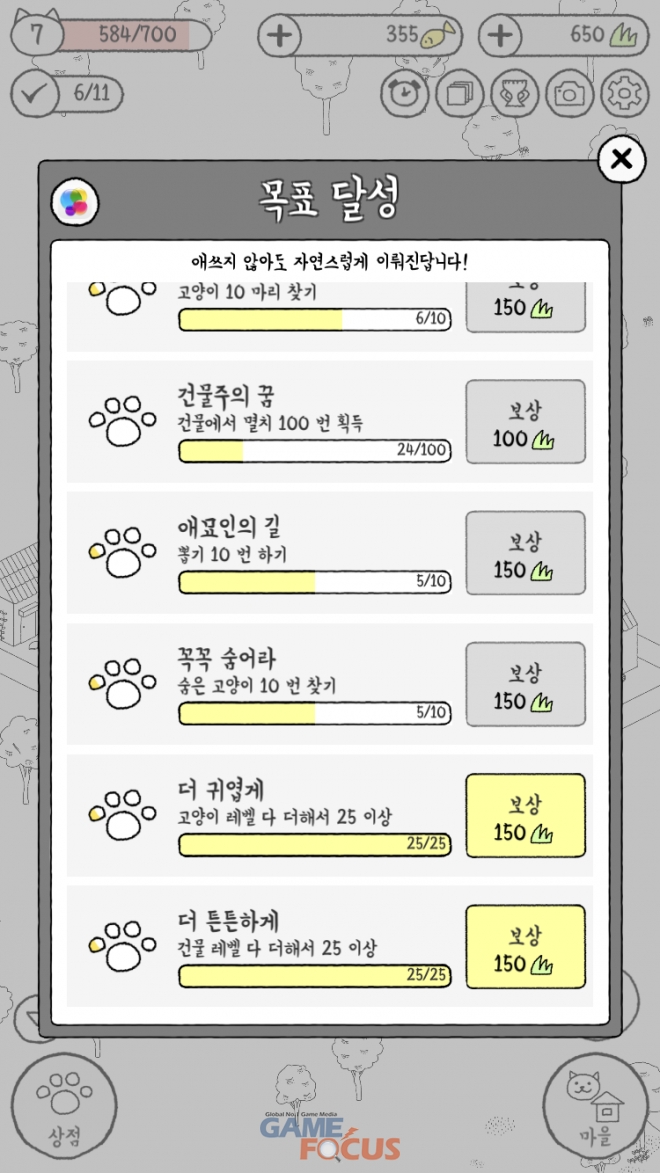Screen dimensions: 660x1173
Task: Open the settings gear
Action: point(624,94)
